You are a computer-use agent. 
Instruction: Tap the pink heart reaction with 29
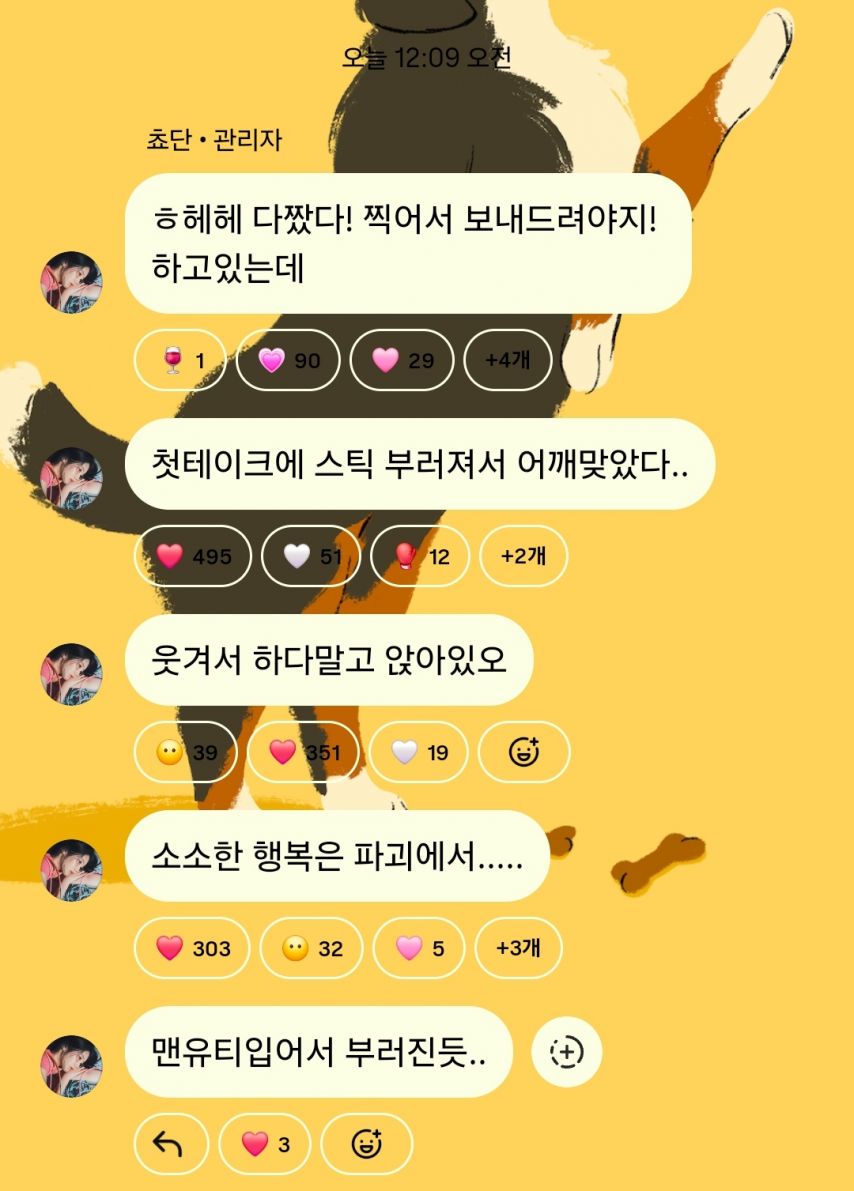point(402,360)
